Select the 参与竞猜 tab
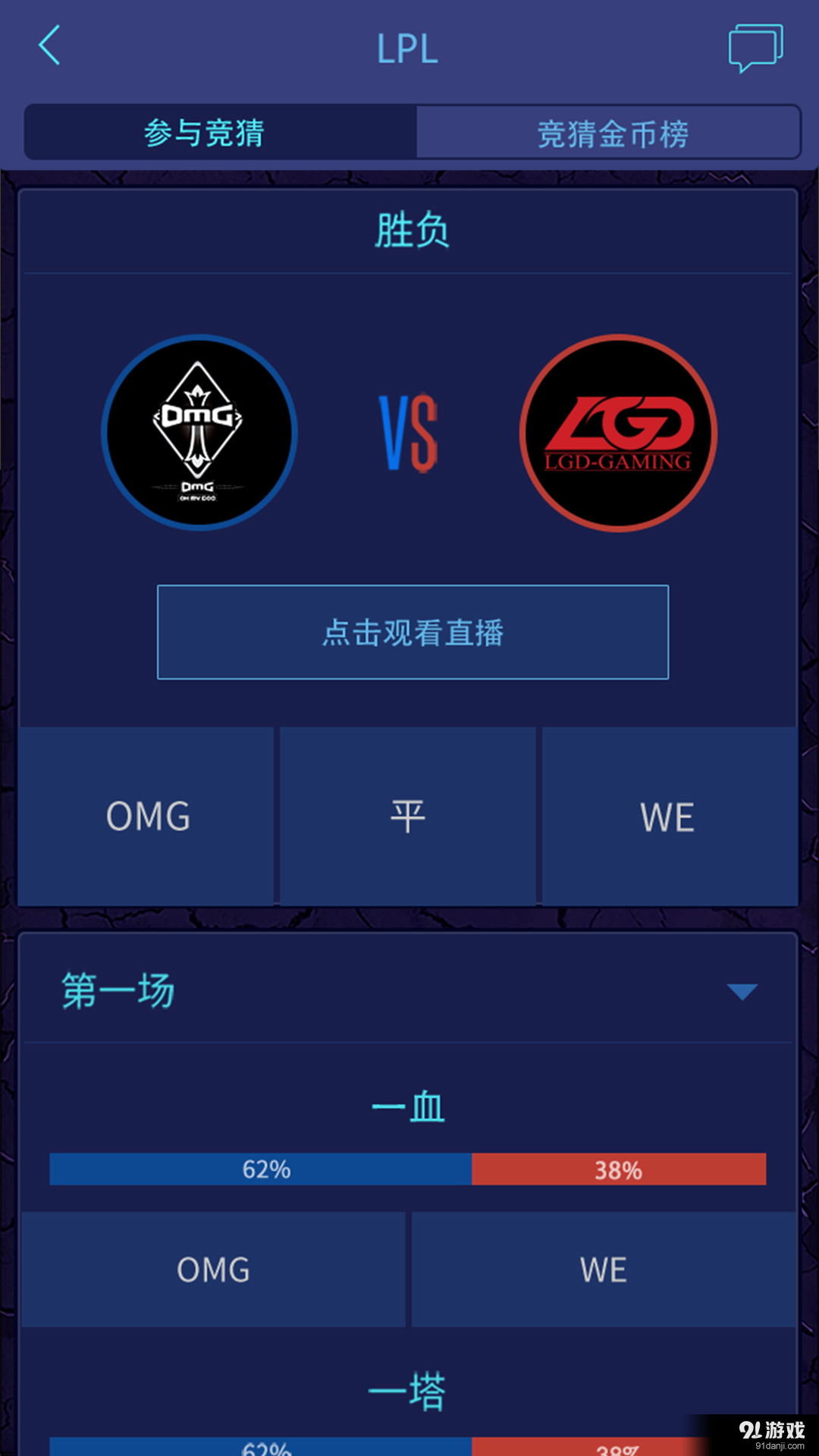 [205, 133]
